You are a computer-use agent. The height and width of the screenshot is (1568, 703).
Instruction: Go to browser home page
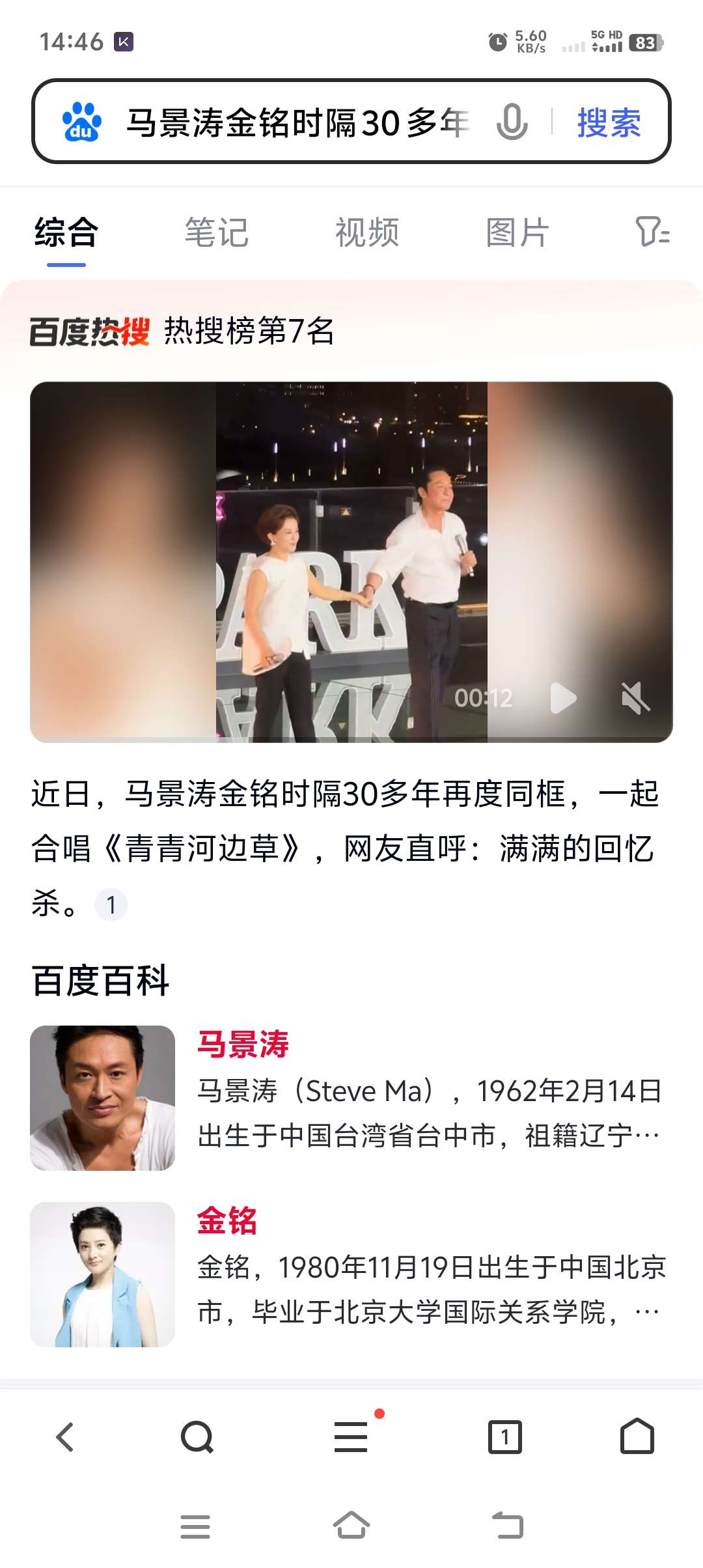[637, 1436]
